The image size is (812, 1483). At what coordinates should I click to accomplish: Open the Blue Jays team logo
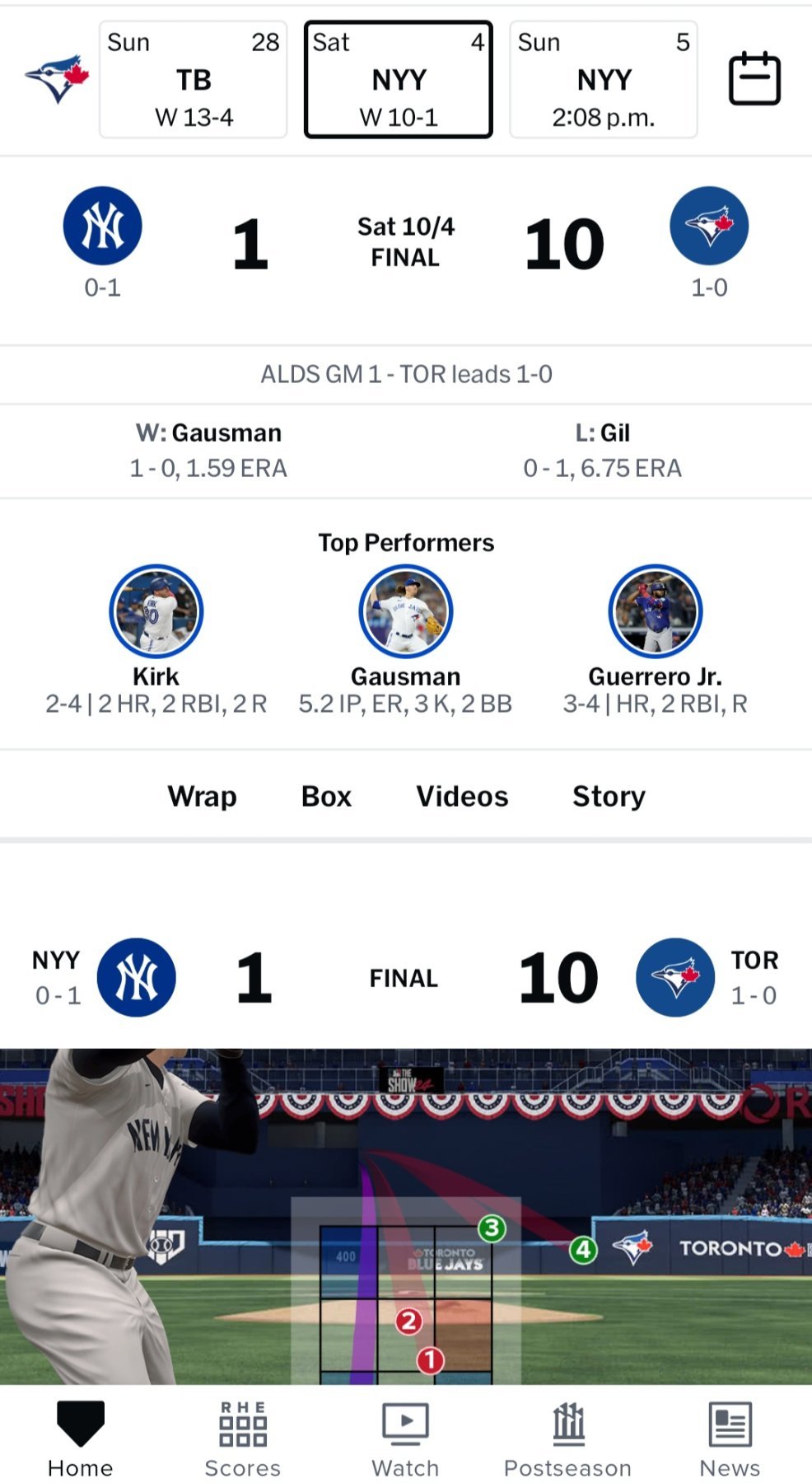tap(57, 79)
